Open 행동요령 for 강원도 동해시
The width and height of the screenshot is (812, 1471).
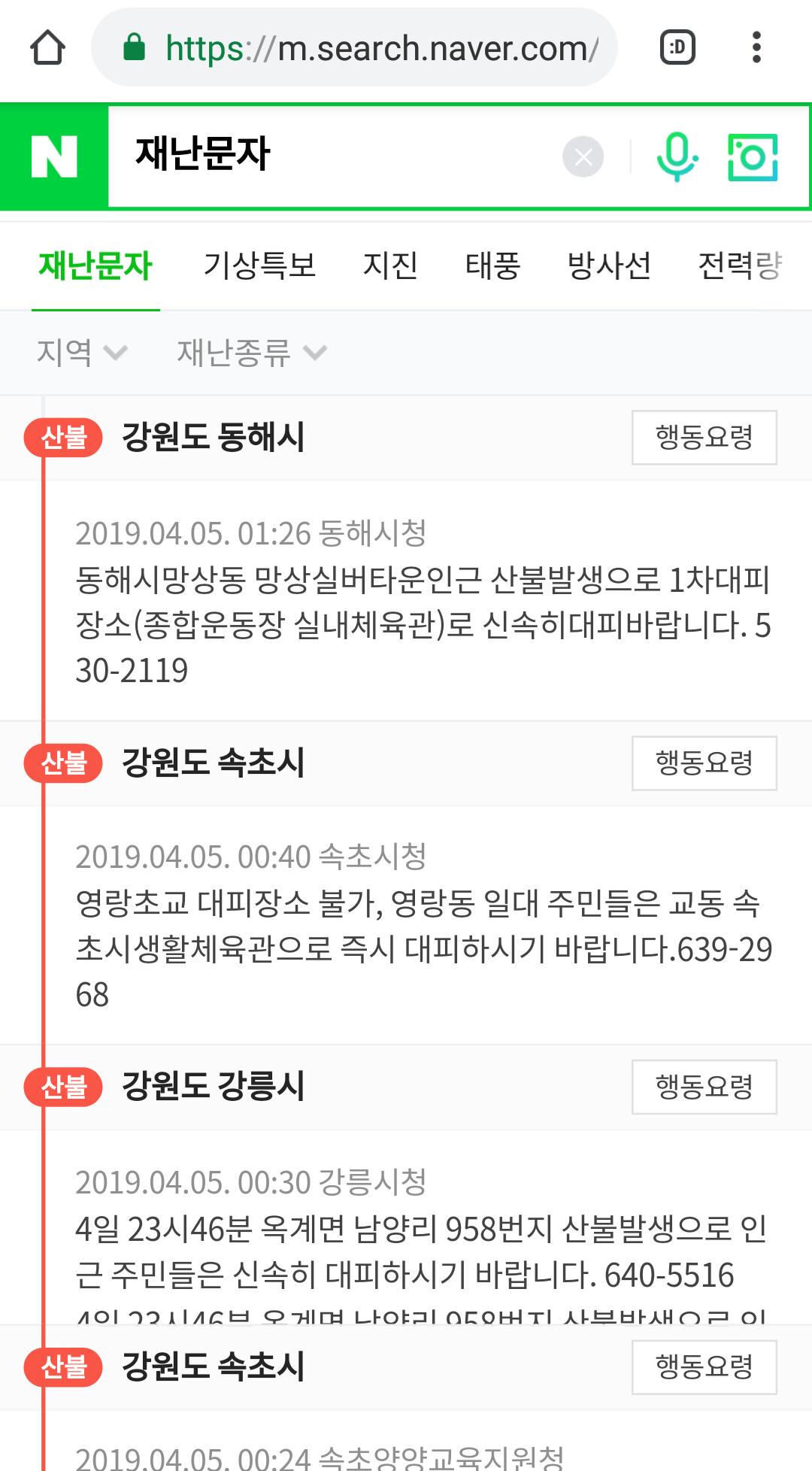point(704,437)
